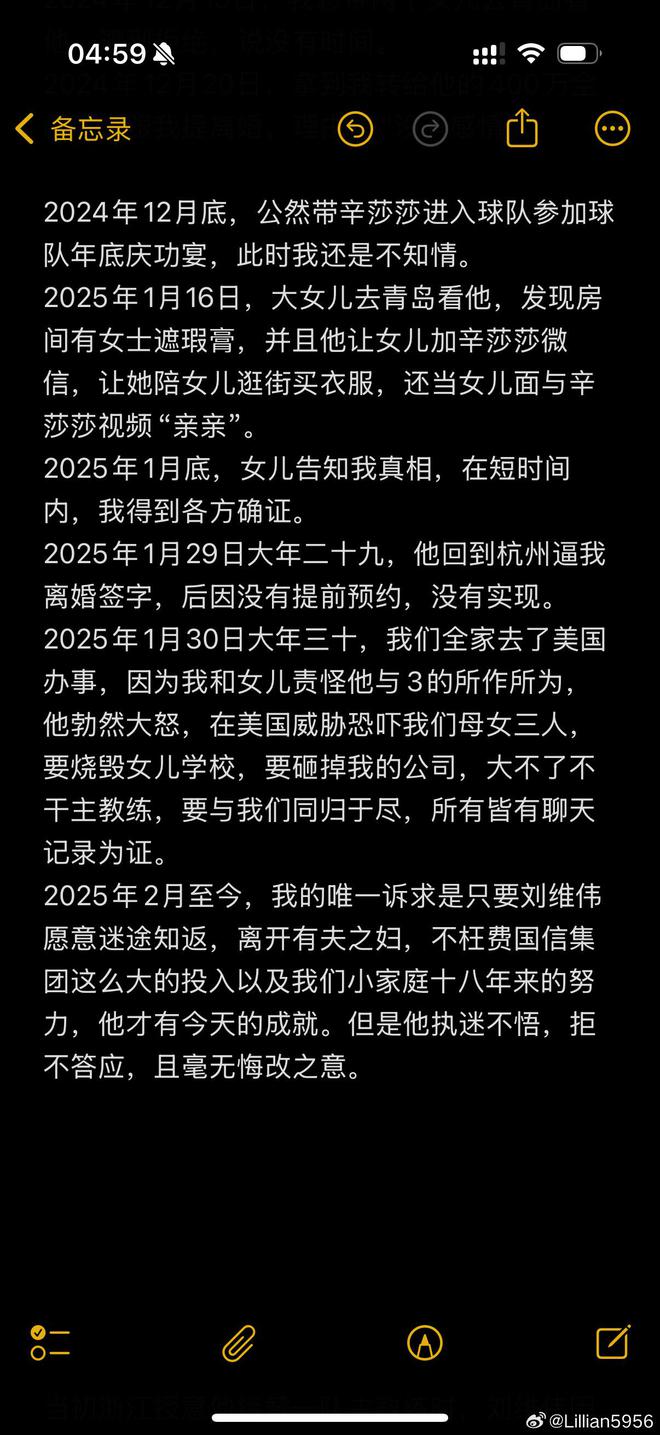Open the more options menu
The width and height of the screenshot is (660, 1435).
(612, 129)
